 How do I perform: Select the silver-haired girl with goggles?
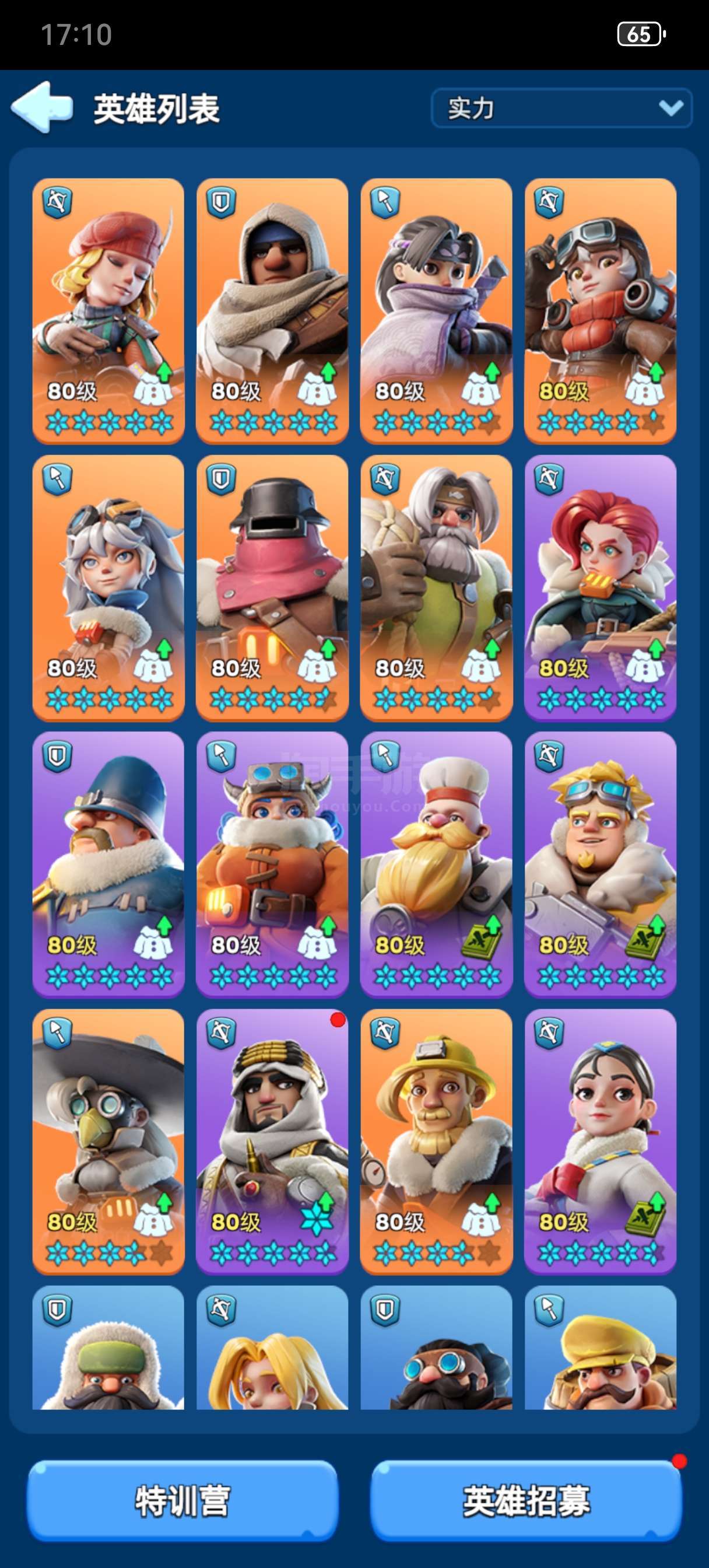108,588
